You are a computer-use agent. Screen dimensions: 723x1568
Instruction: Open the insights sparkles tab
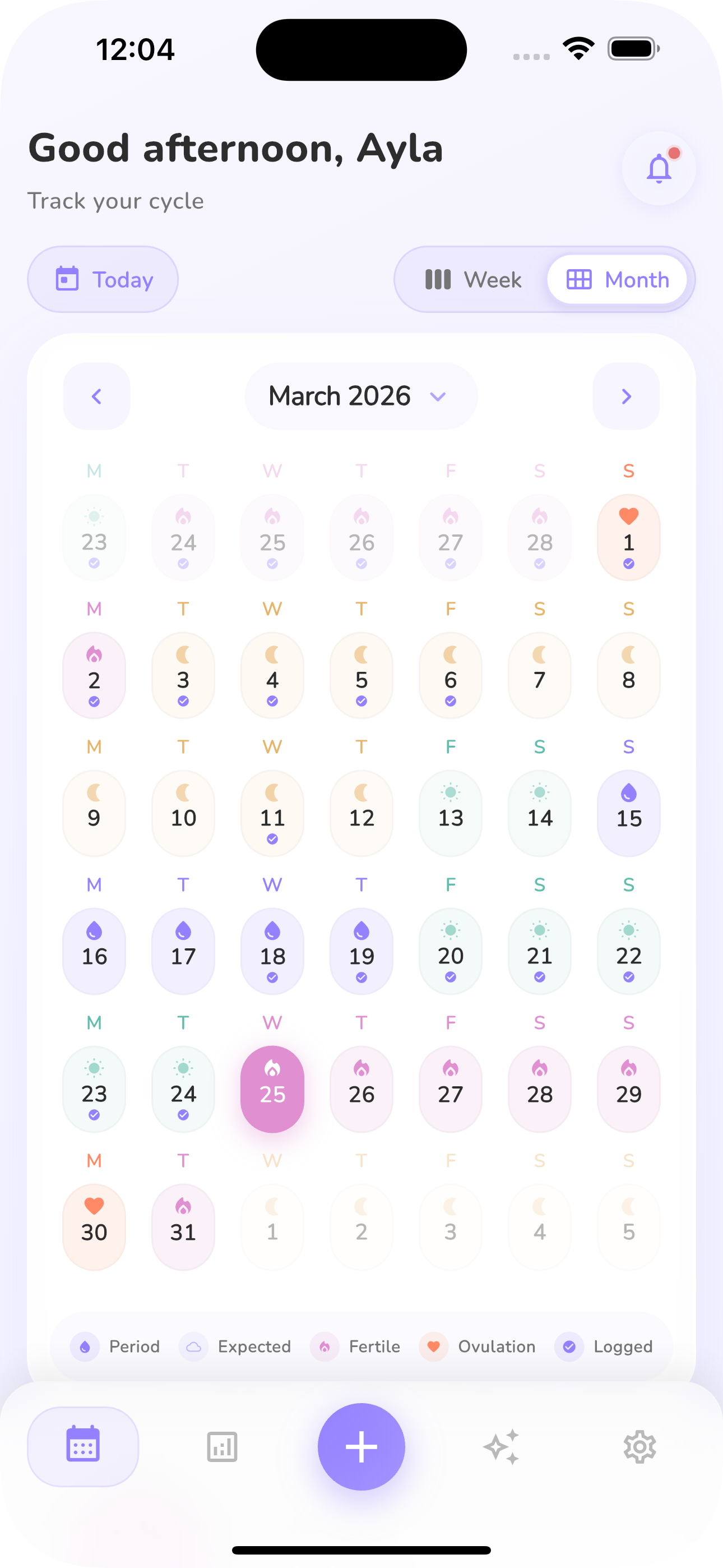pyautogui.click(x=501, y=1446)
